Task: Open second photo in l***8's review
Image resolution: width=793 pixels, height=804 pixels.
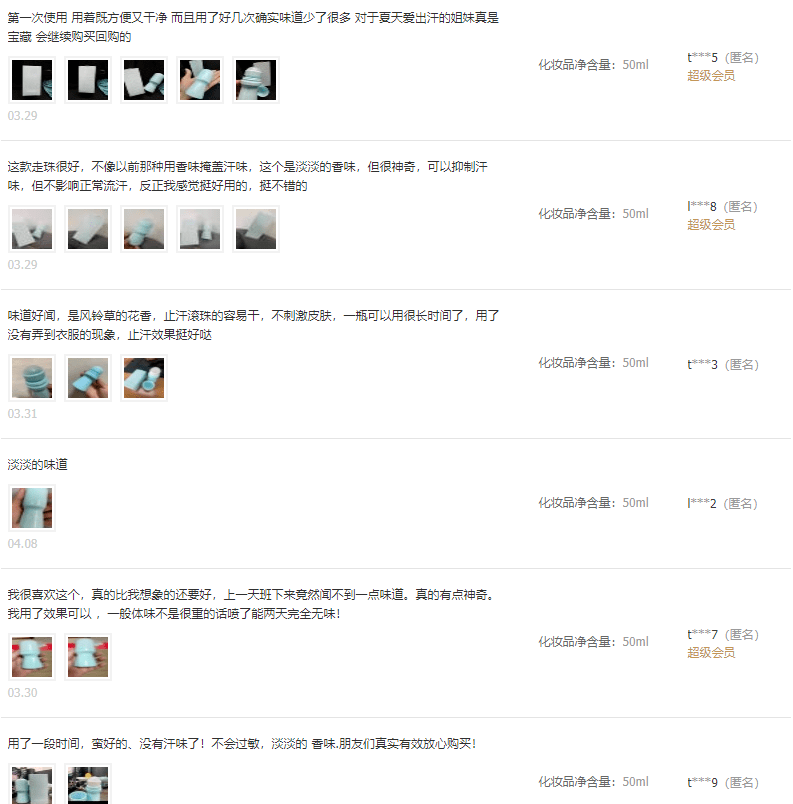Action: pyautogui.click(x=88, y=229)
